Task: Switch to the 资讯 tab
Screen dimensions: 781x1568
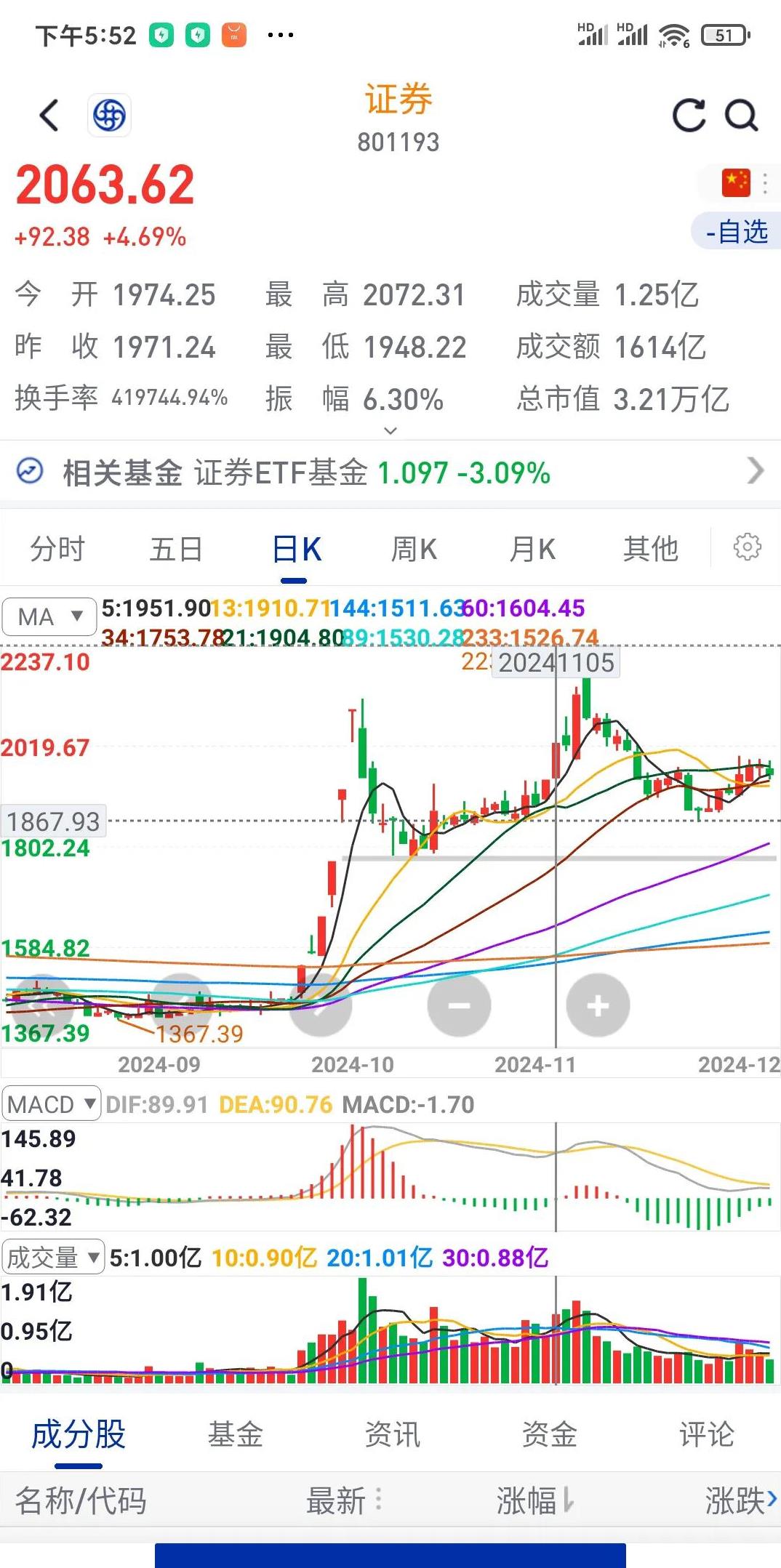Action: (x=392, y=1435)
